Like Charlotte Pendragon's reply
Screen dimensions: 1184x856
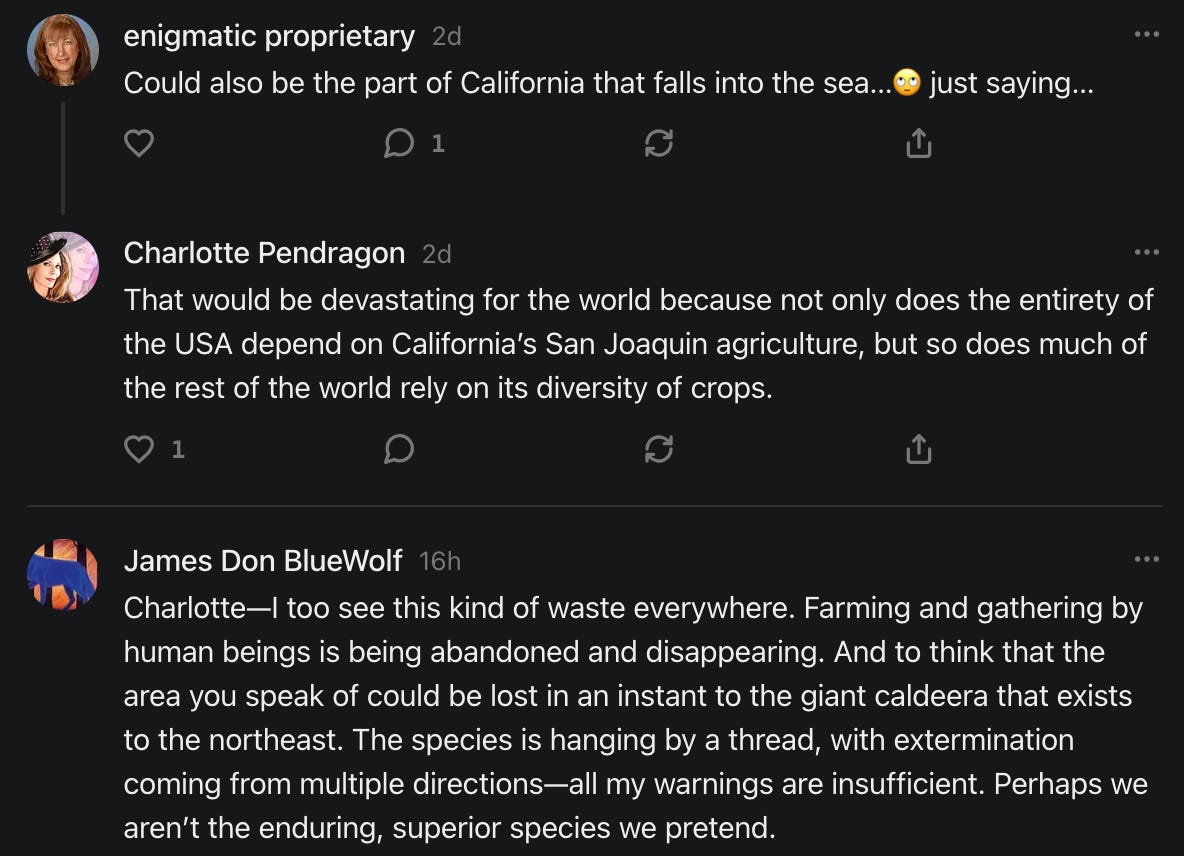click(x=138, y=449)
